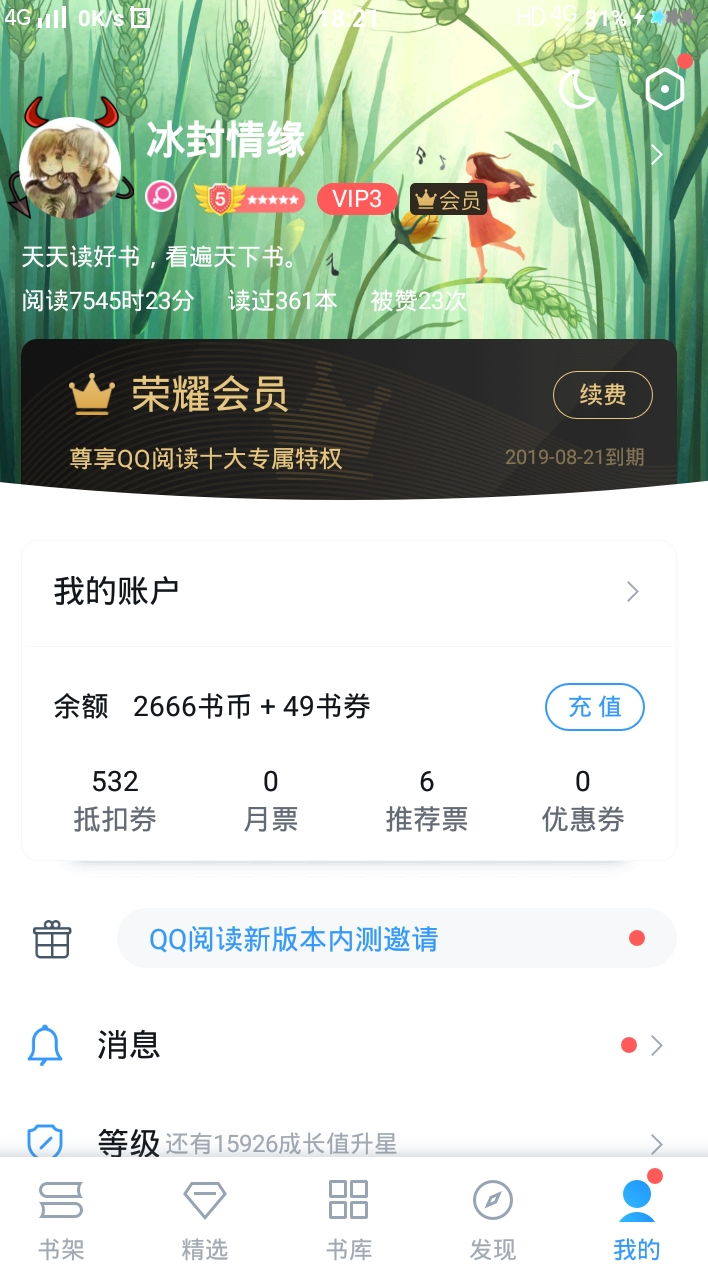Screen dimensions: 708x1272
Task: Open the 优惠券 coupons
Action: pyautogui.click(x=582, y=801)
